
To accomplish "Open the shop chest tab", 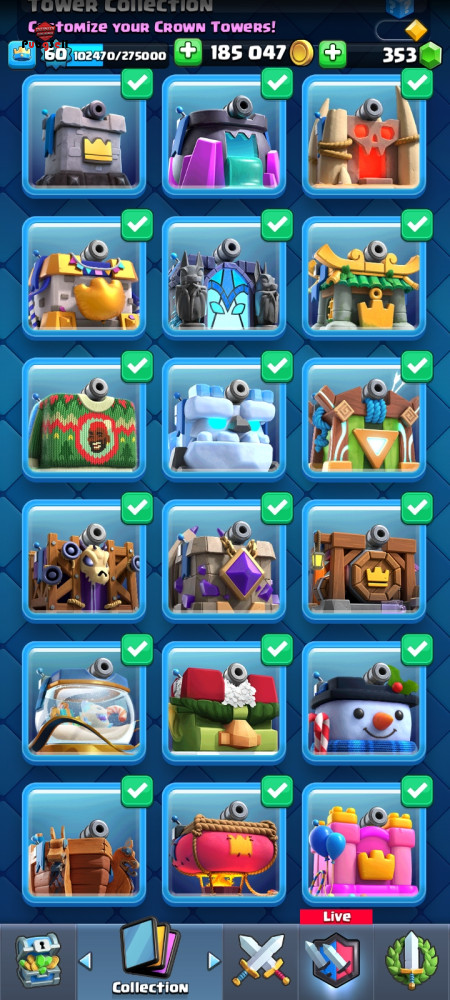I will (x=38, y=962).
